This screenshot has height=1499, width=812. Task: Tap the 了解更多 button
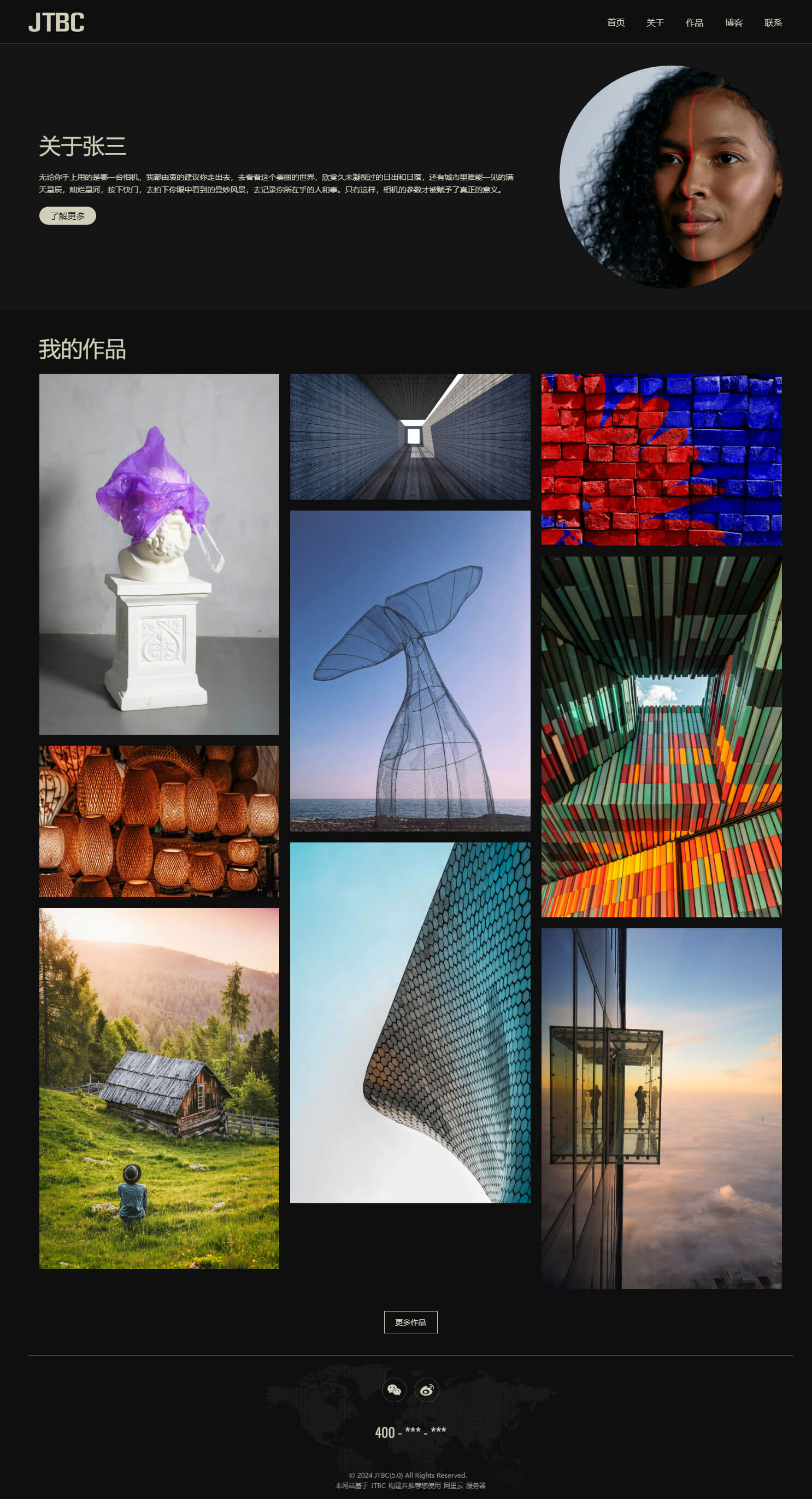[67, 216]
